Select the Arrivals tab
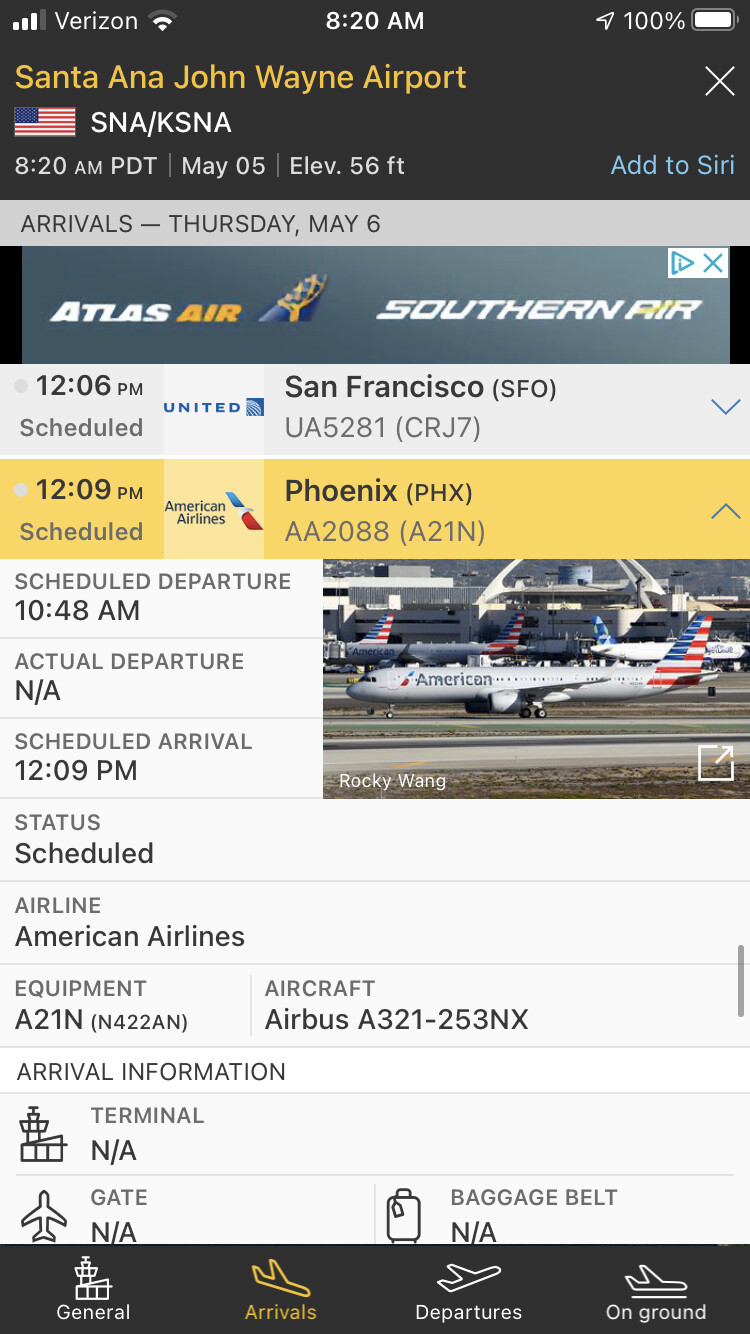 [x=281, y=1290]
